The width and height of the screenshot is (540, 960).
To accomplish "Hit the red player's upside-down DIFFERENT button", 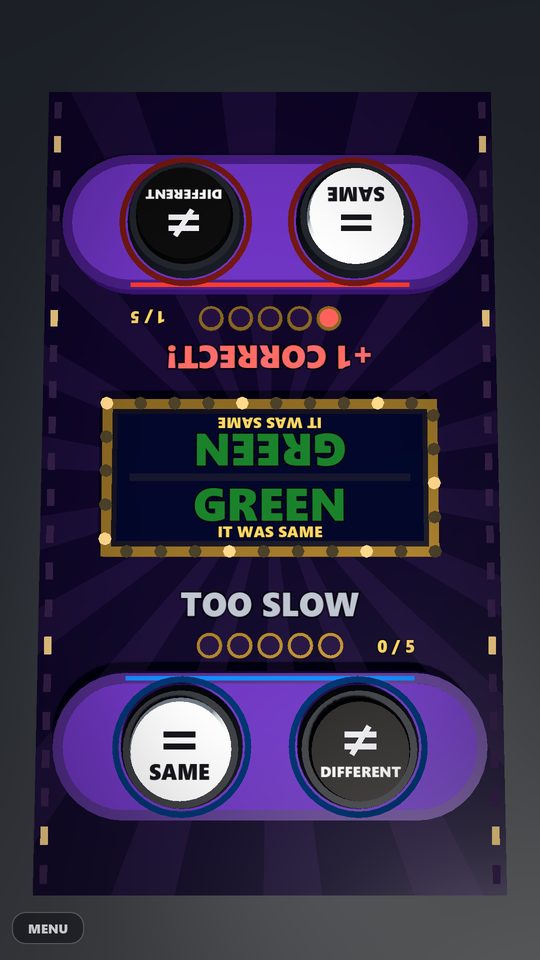I will pos(184,217).
